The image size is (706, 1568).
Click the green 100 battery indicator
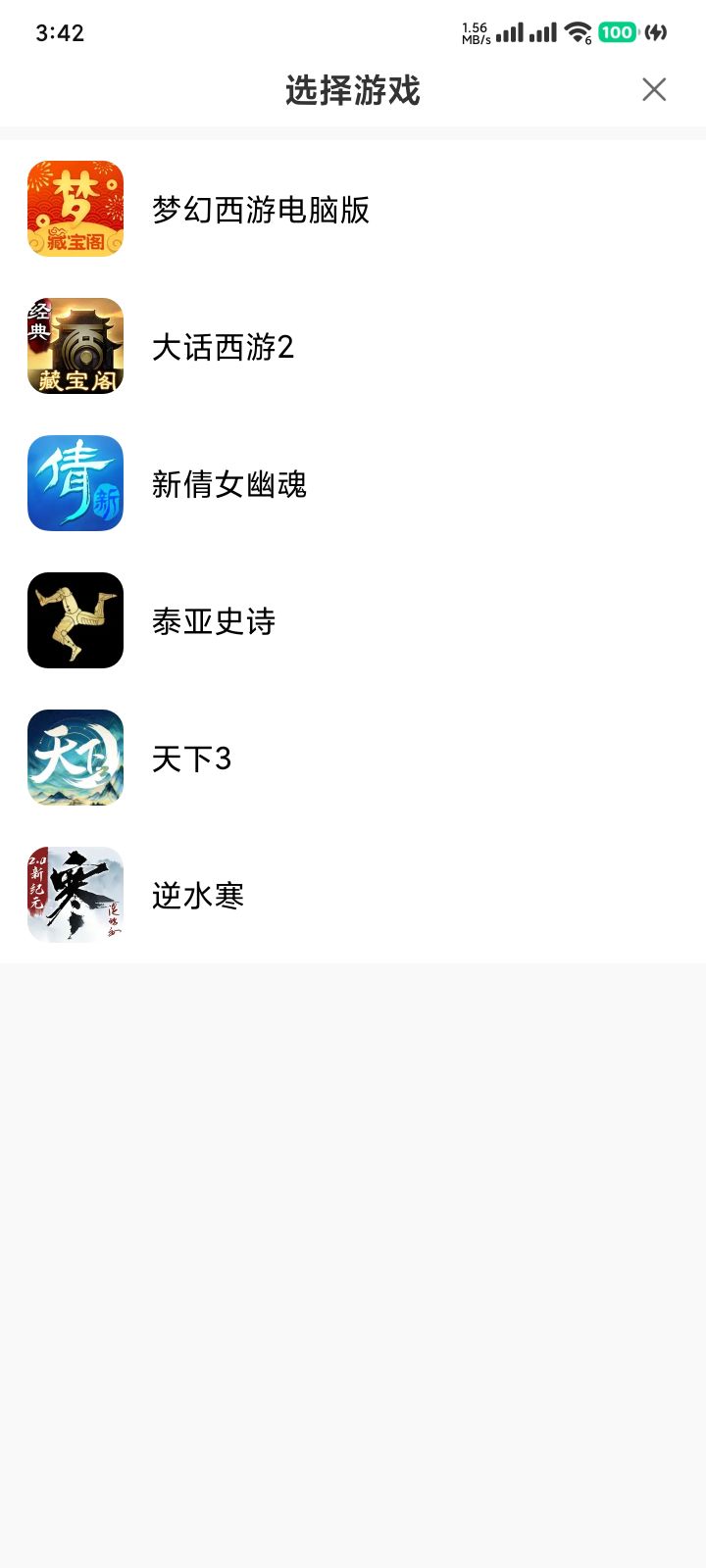pos(614,31)
